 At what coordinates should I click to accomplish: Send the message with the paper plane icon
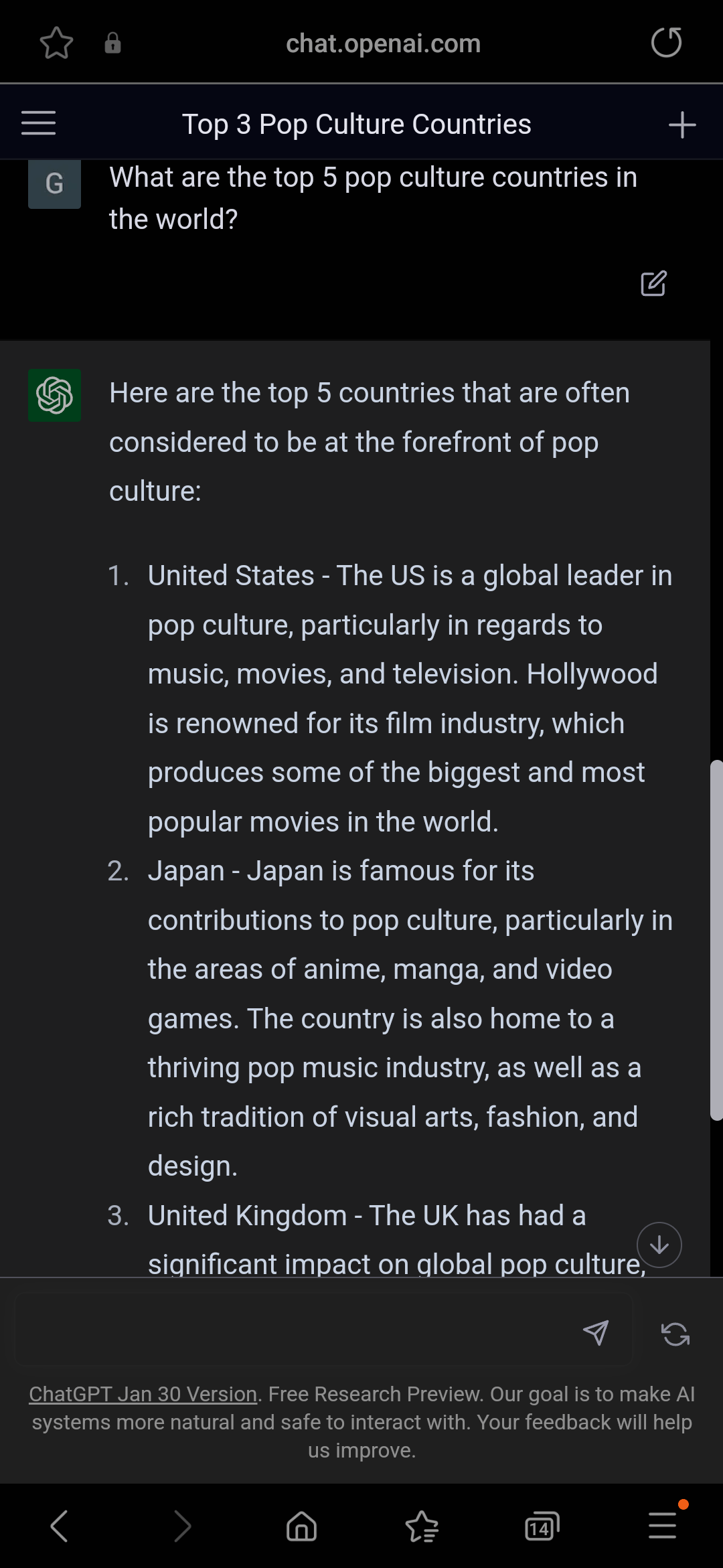(596, 1333)
